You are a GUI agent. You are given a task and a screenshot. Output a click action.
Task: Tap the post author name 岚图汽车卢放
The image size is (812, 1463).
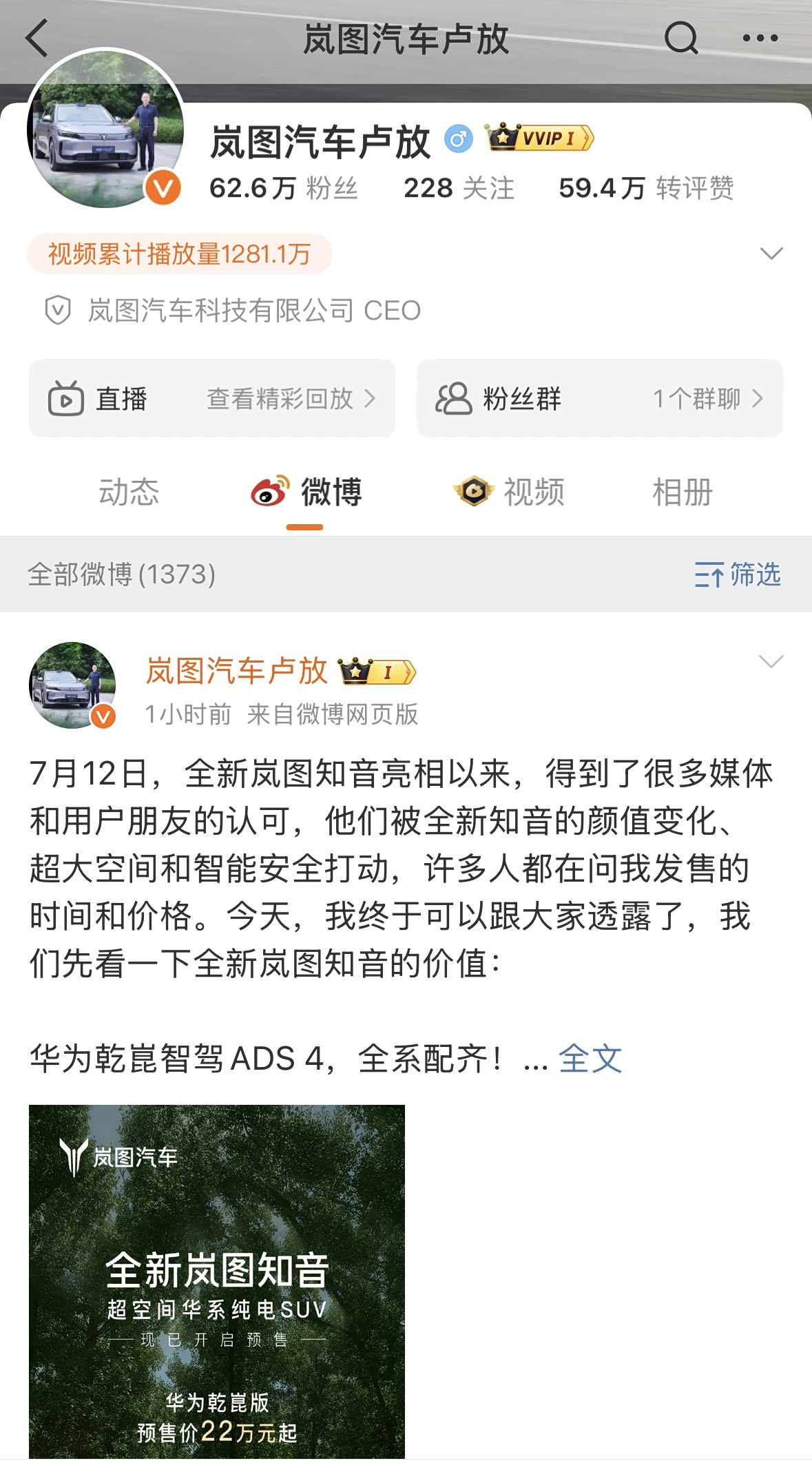pos(236,671)
